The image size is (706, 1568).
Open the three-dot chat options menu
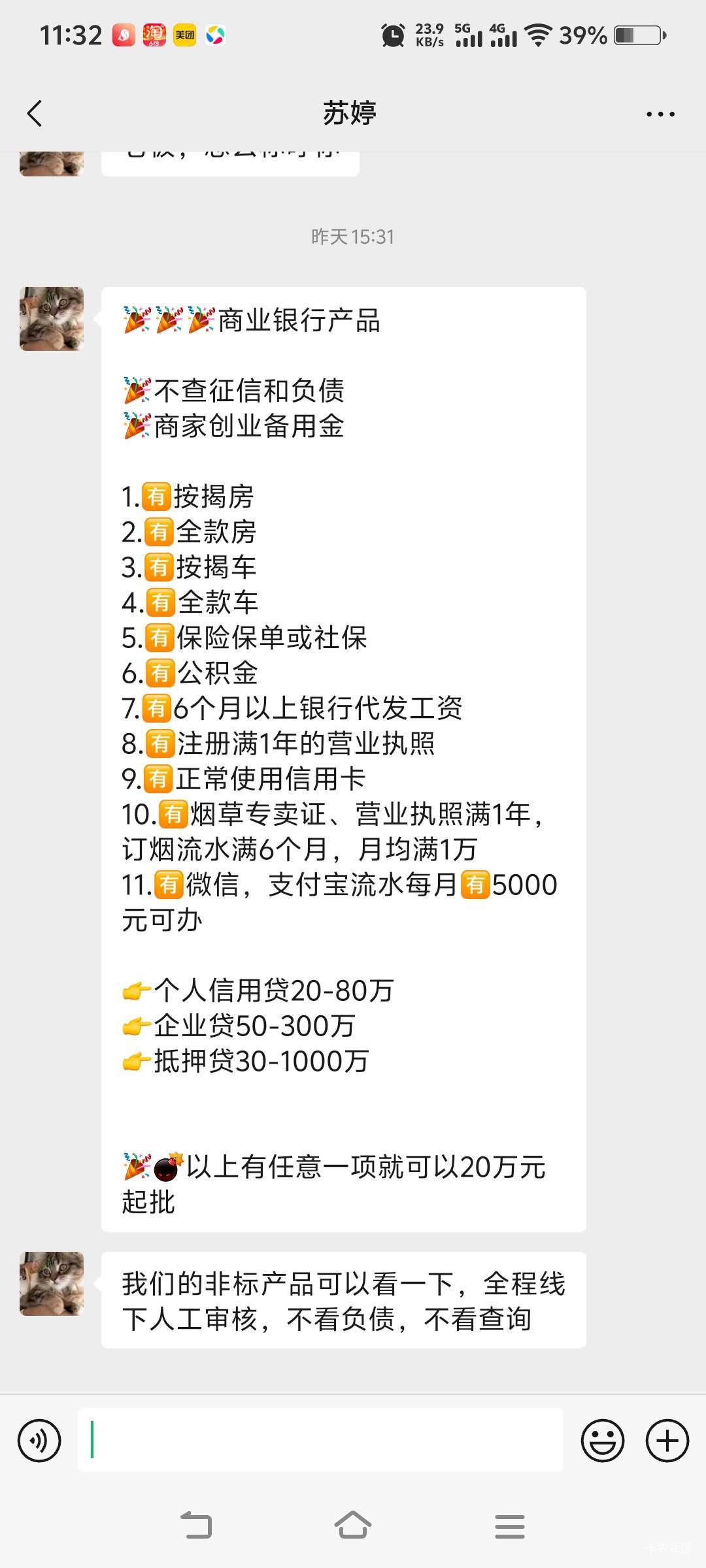[660, 114]
